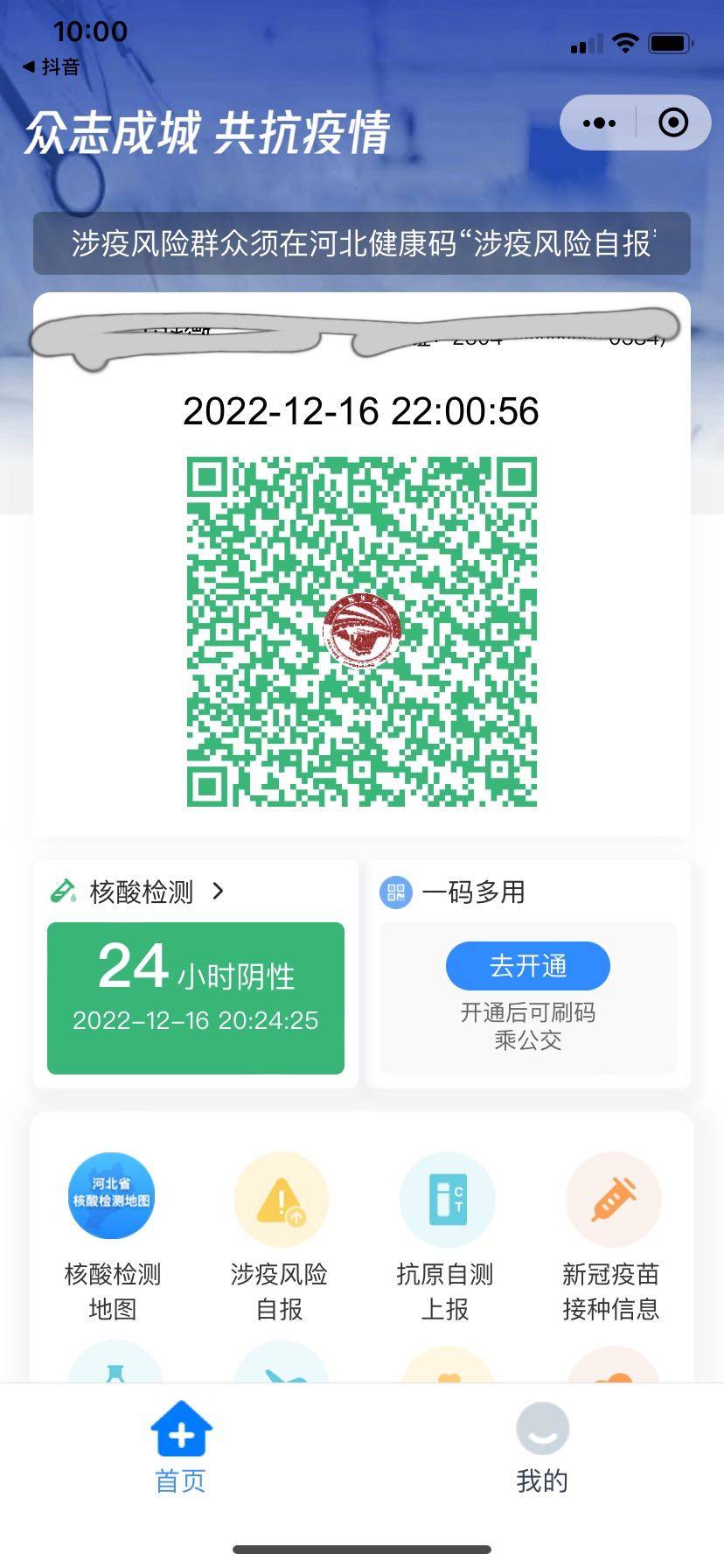Go to the 我的 tab
Viewport: 724px width, 1568px height.
point(542,1447)
